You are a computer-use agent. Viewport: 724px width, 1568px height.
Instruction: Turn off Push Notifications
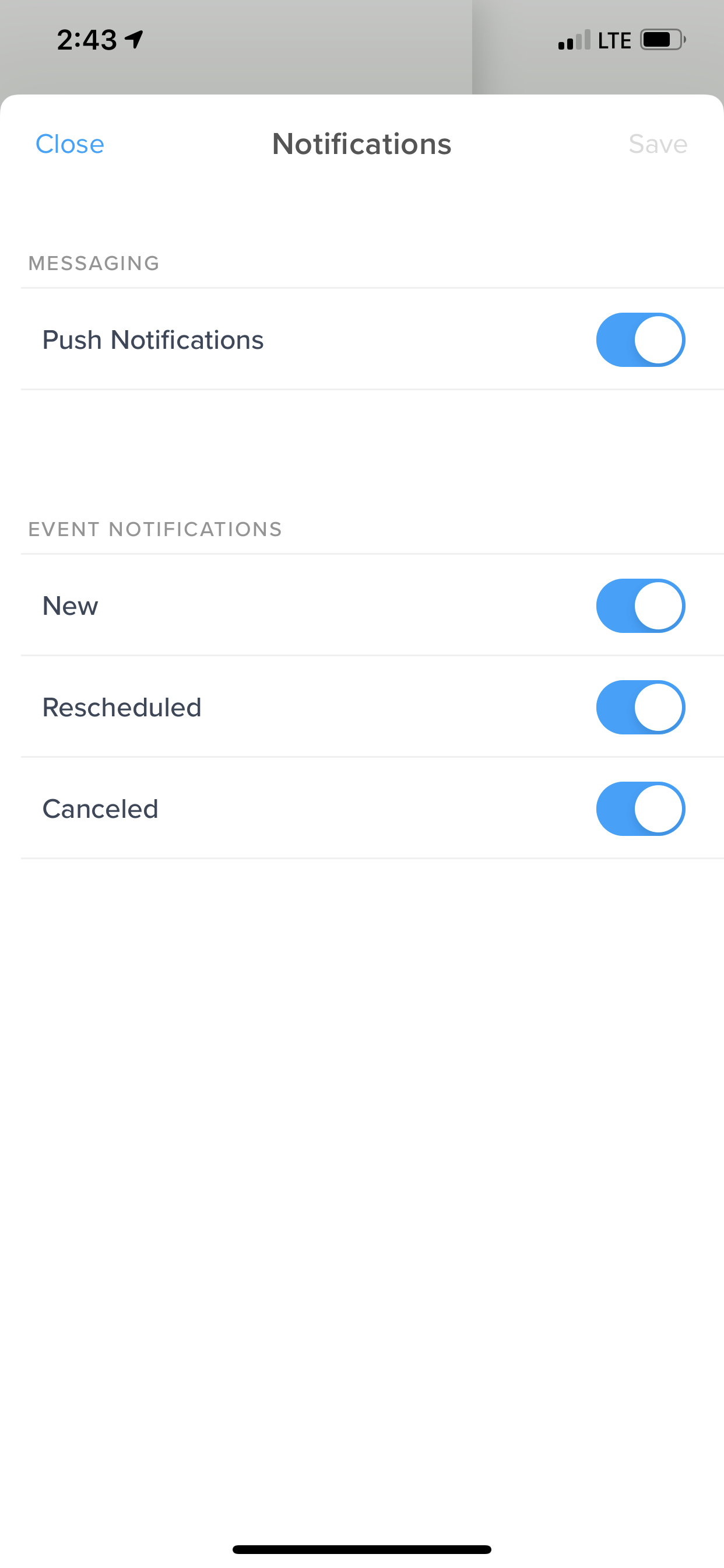[x=641, y=339]
